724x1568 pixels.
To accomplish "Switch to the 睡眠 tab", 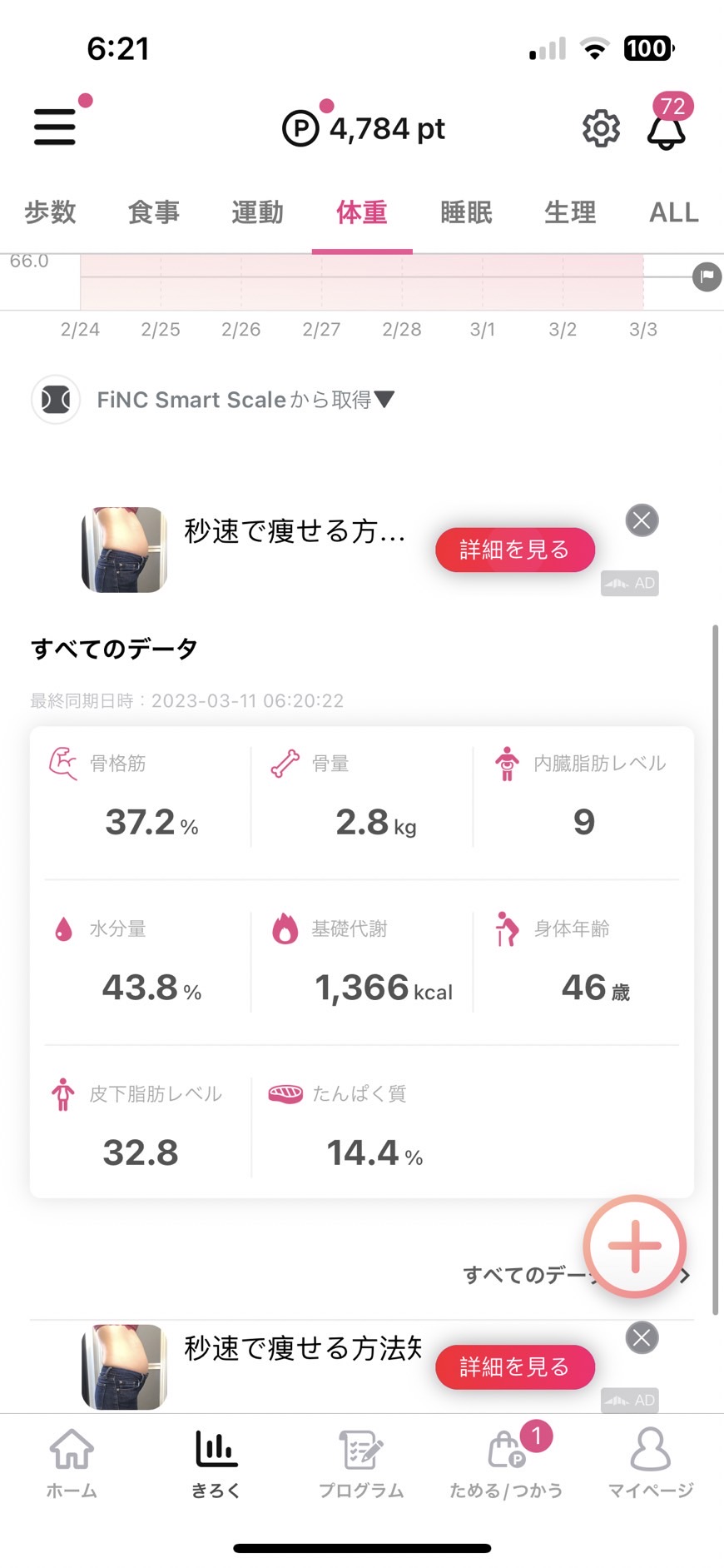I will 467,212.
